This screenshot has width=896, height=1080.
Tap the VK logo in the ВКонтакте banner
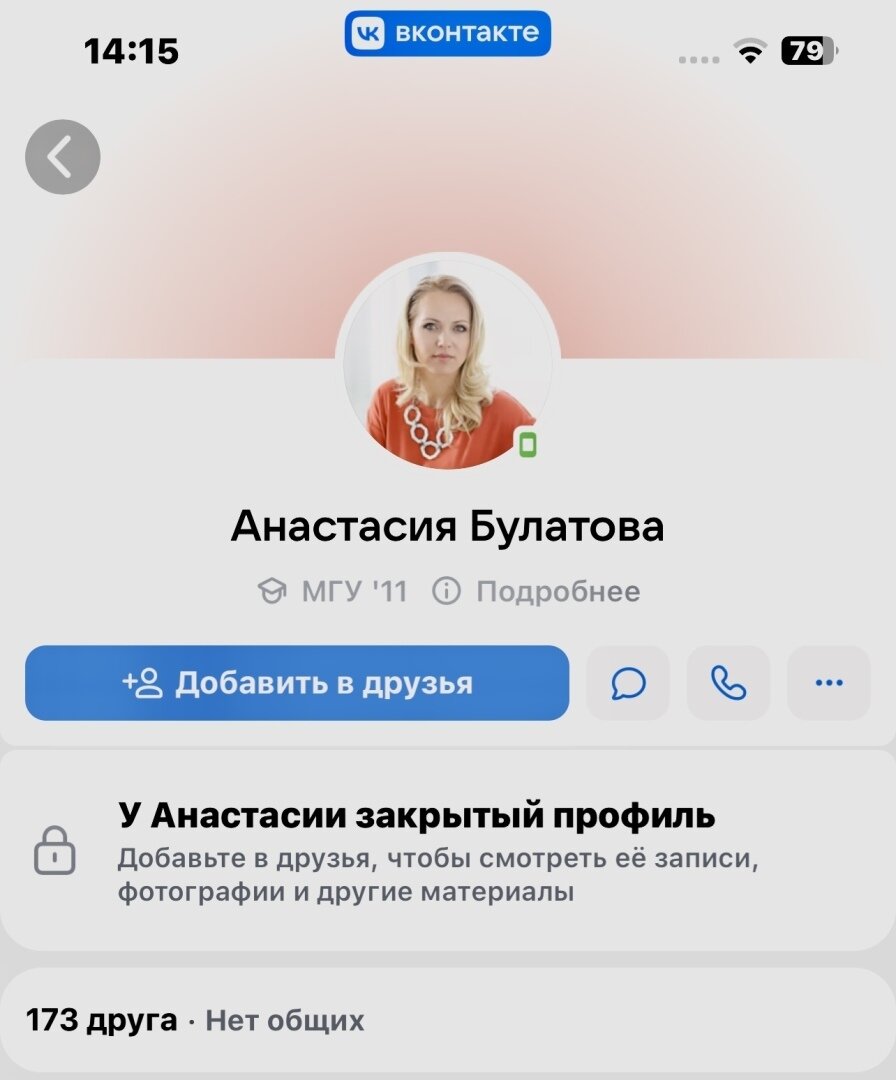(368, 31)
